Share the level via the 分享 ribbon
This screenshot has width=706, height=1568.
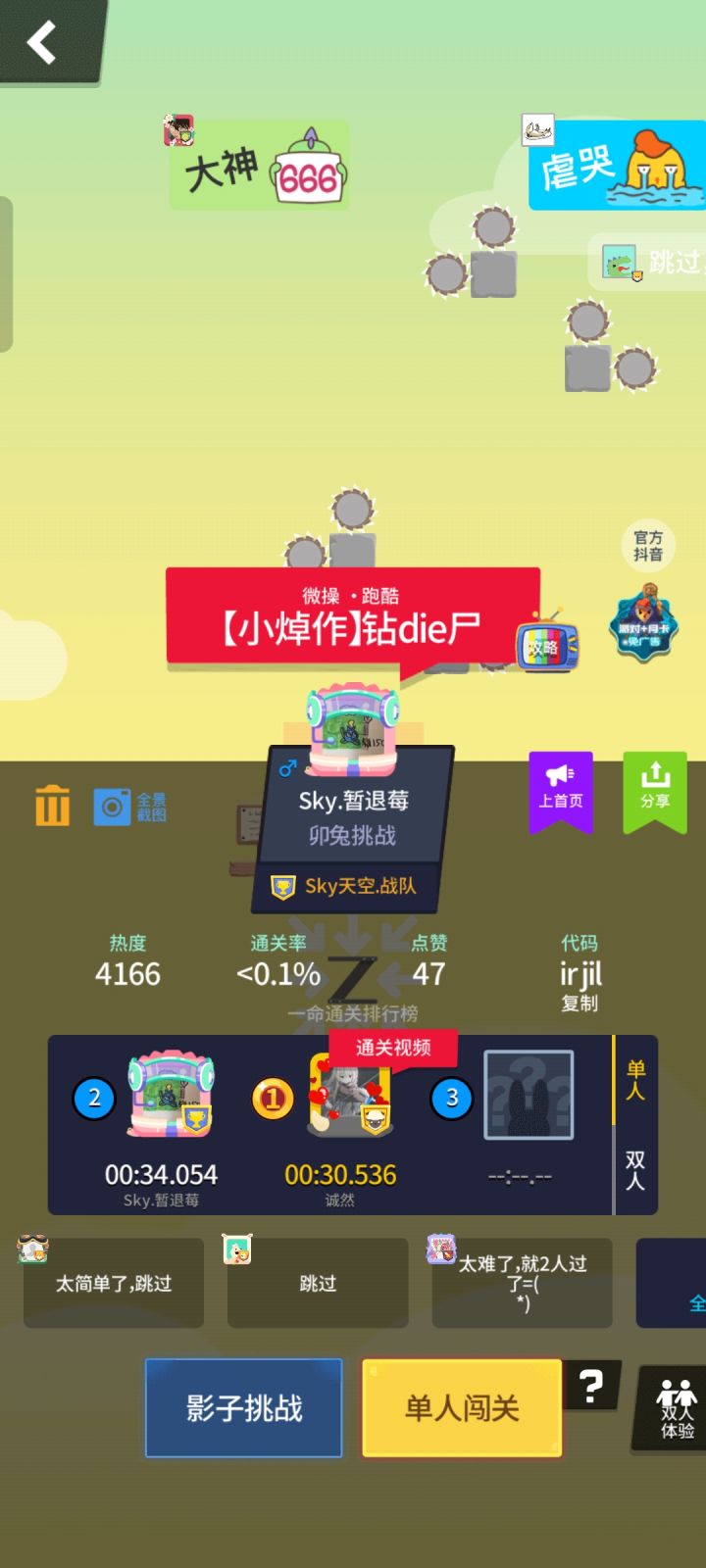pos(654,789)
